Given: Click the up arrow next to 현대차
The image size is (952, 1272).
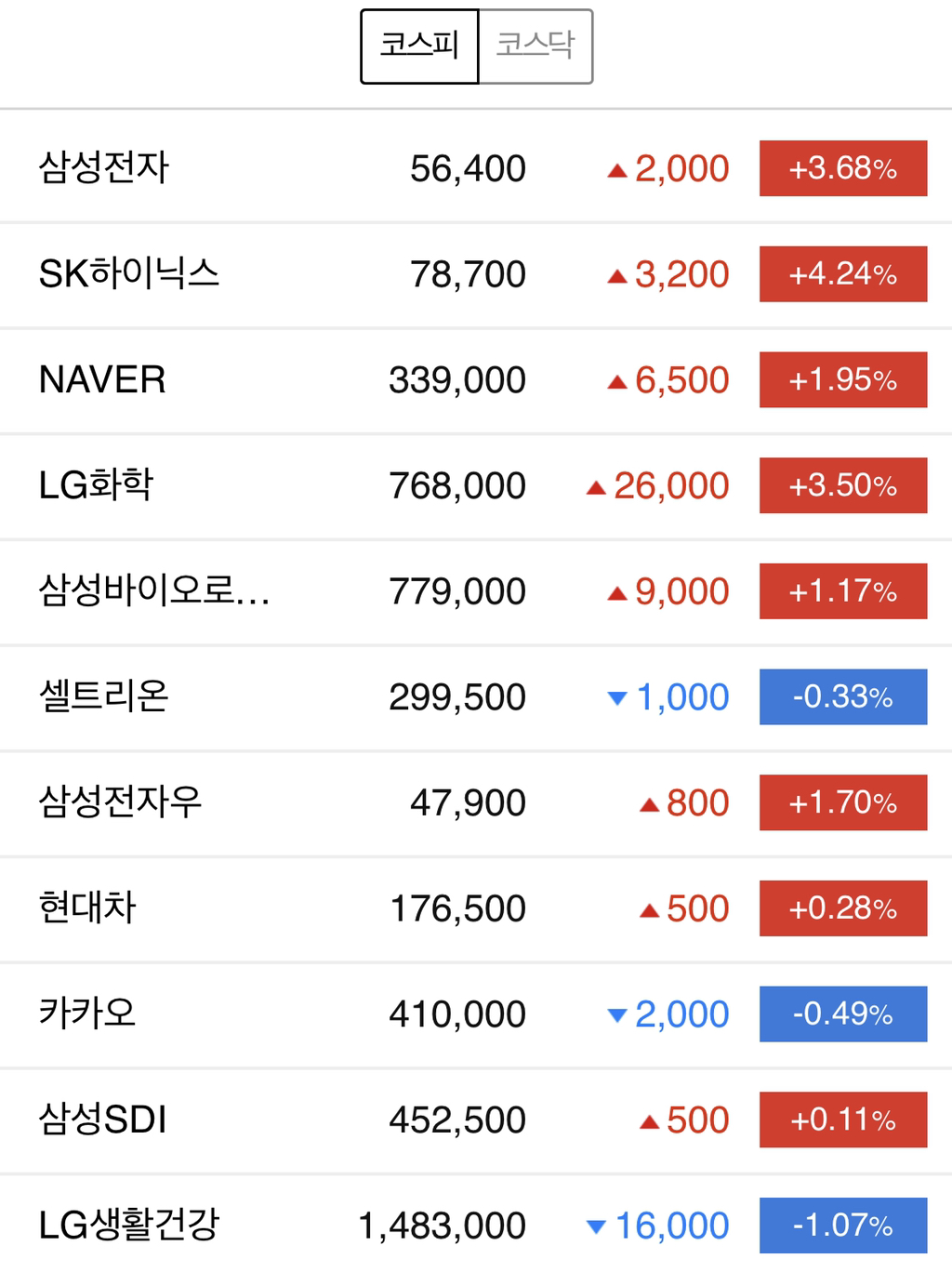Looking at the screenshot, I should (x=648, y=908).
